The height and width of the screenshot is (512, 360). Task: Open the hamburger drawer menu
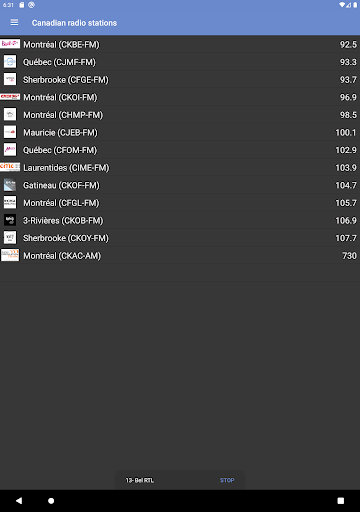(14, 23)
